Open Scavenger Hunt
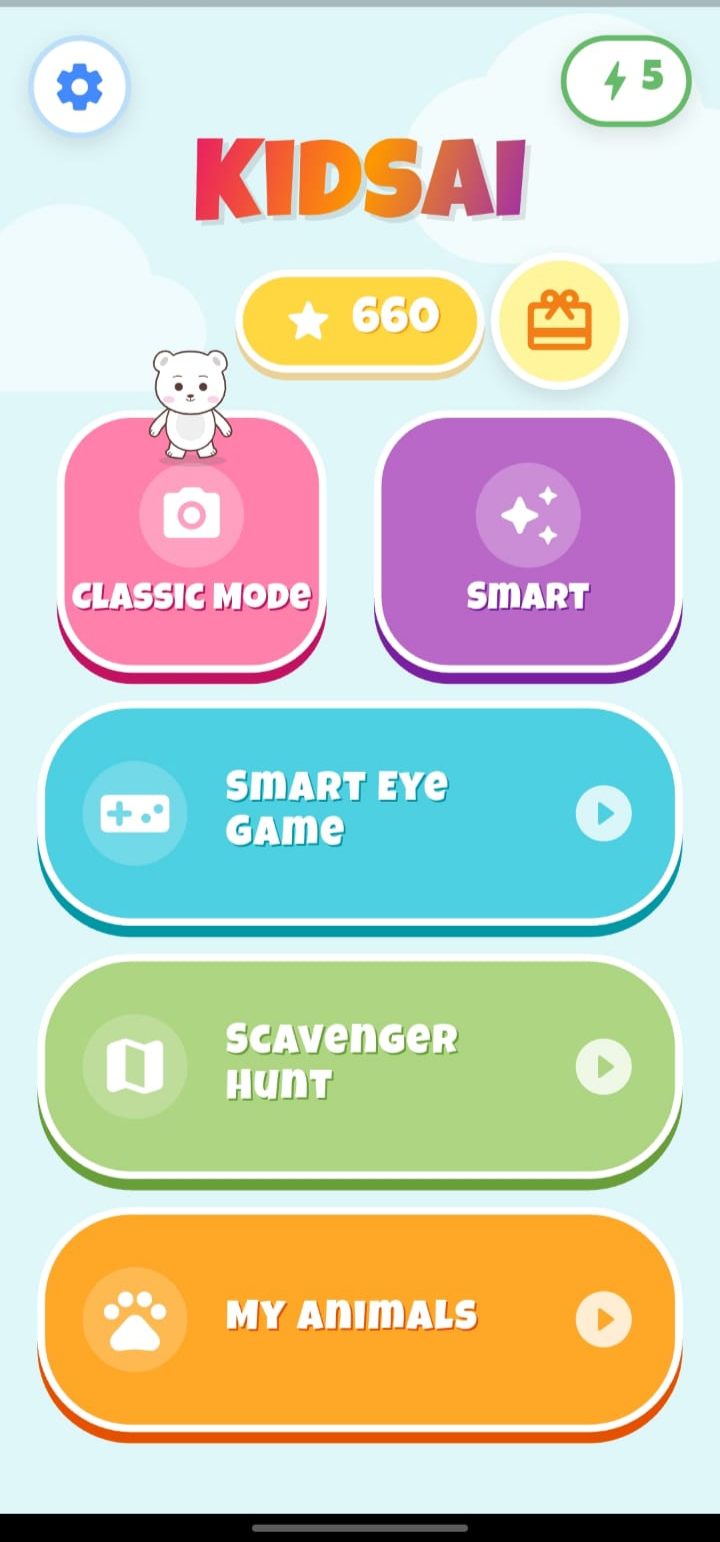Image resolution: width=720 pixels, height=1542 pixels. pyautogui.click(x=360, y=1066)
